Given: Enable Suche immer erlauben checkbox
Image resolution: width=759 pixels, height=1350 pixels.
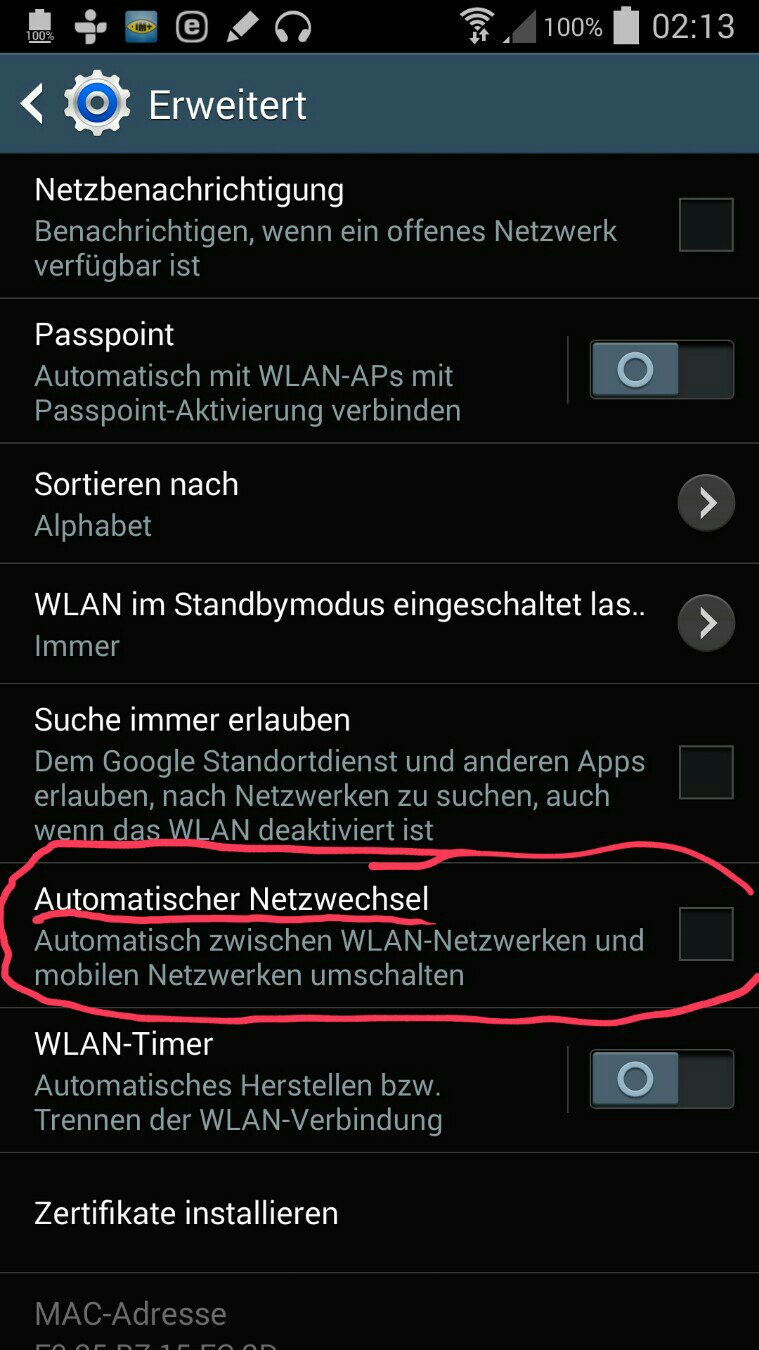Looking at the screenshot, I should [x=706, y=772].
